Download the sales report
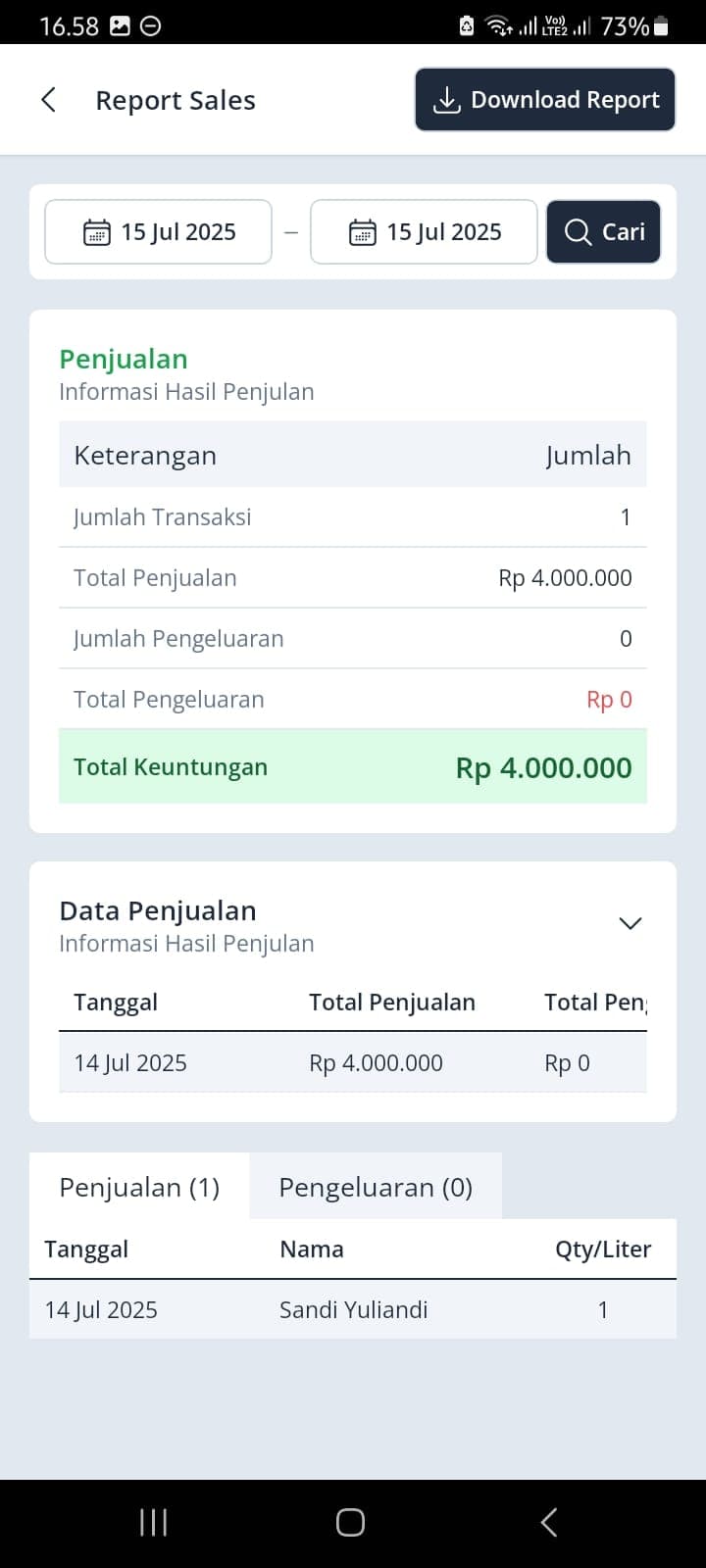This screenshot has width=706, height=1568. tap(545, 100)
